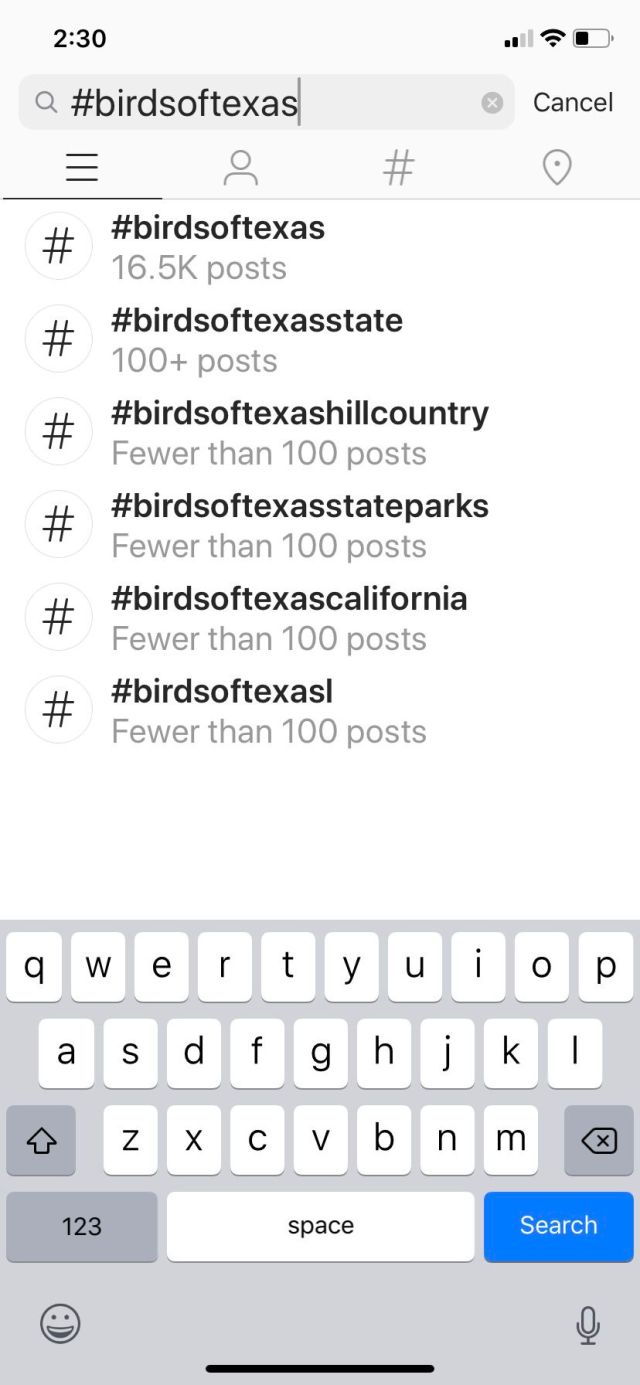
Task: Cancel the hashtag search
Action: pos(573,102)
